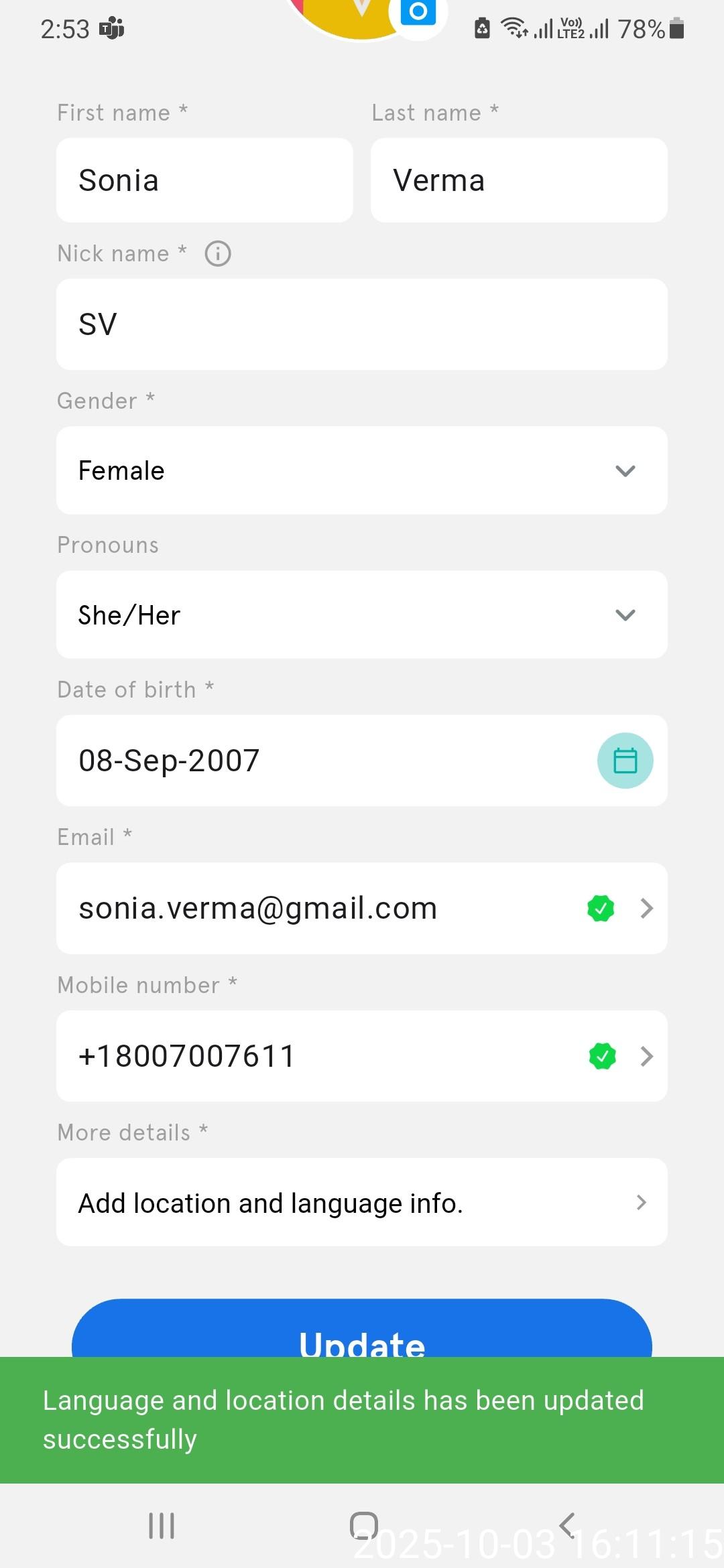The height and width of the screenshot is (1568, 724).
Task: Tap the camera icon on profile photo
Action: (x=418, y=12)
